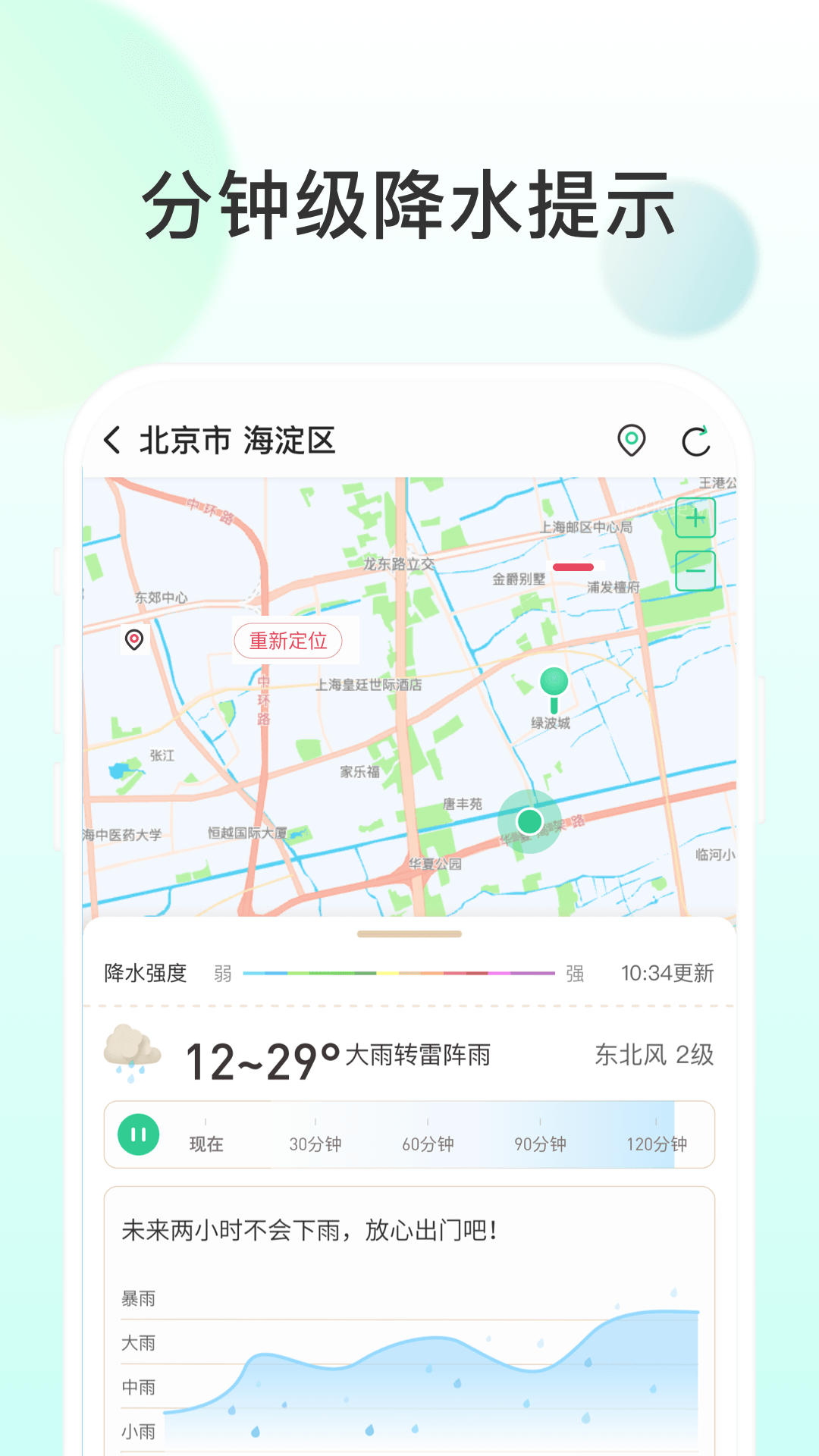
Task: Jump to the 60分钟 timeline marker
Action: click(429, 1144)
